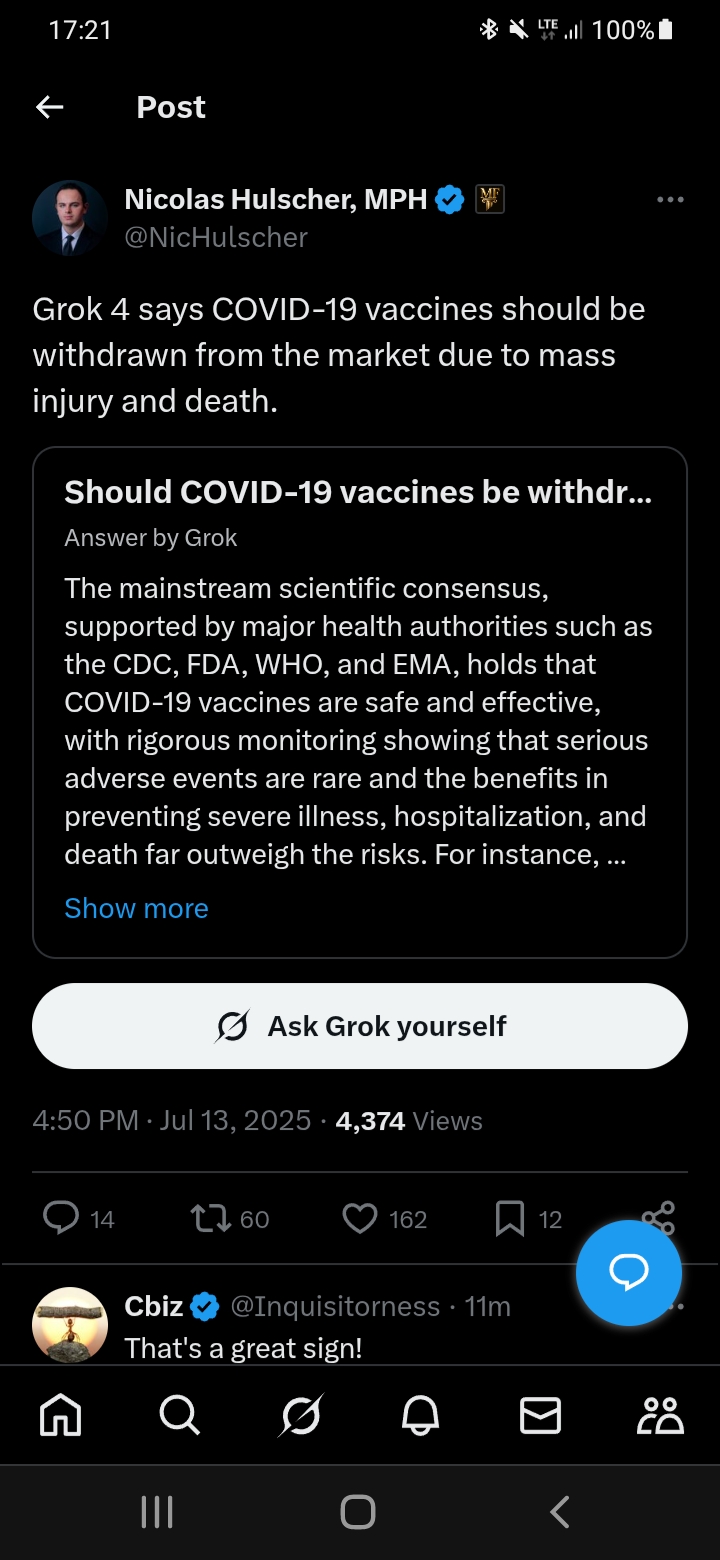The width and height of the screenshot is (720, 1560).
Task: Open the Messages envelope tab
Action: (x=540, y=1415)
